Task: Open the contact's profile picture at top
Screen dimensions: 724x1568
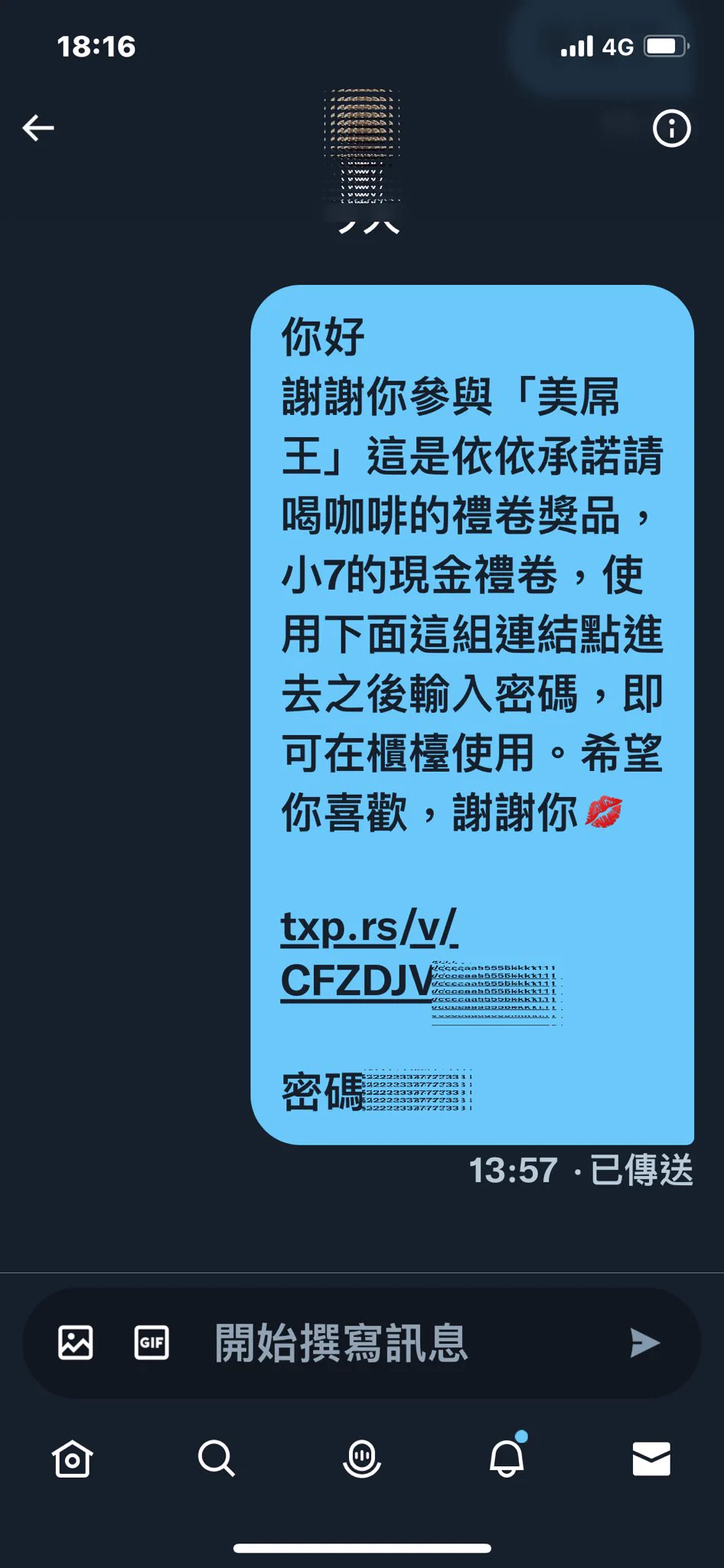Action: tap(362, 145)
